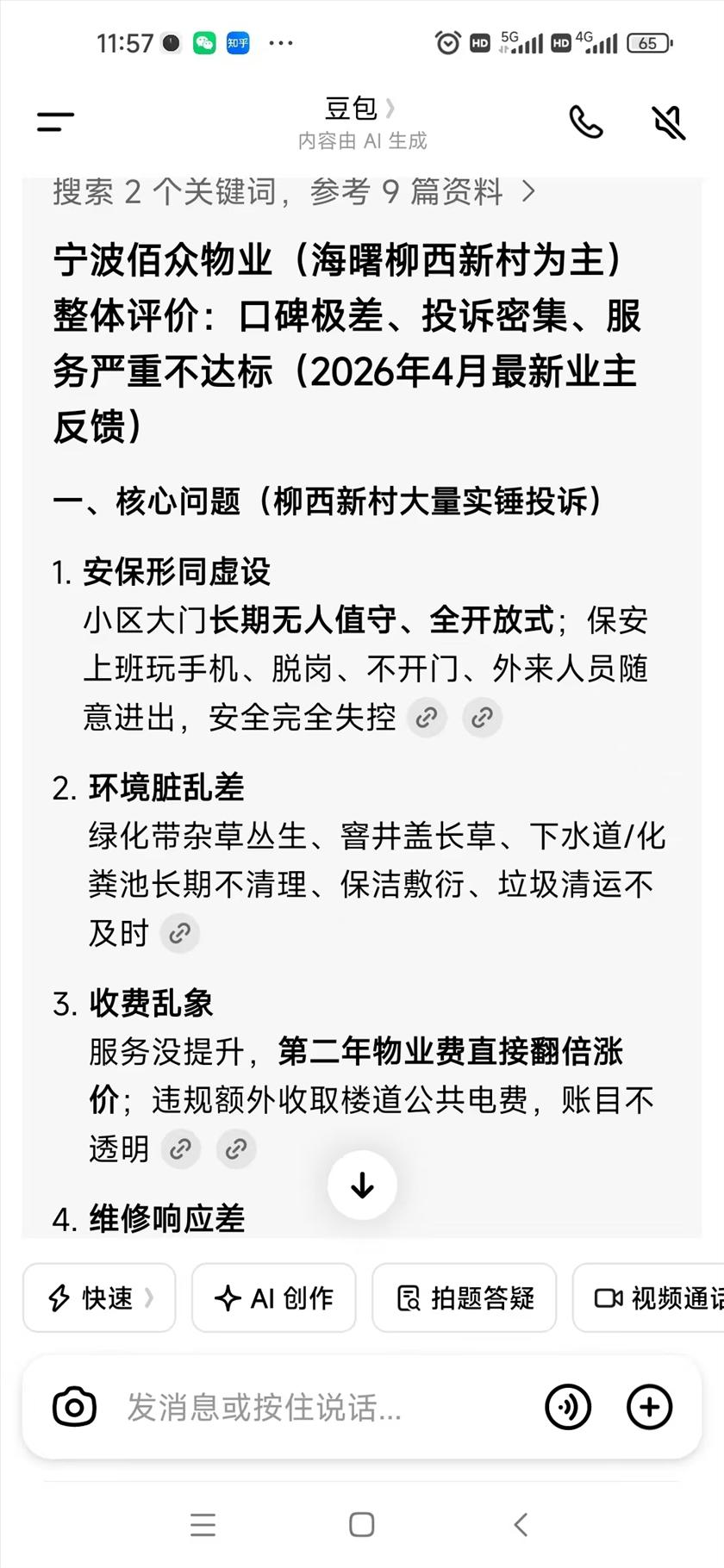Image resolution: width=724 pixels, height=1568 pixels.
Task: Select the 快速 mode chip
Action: pos(99,1297)
